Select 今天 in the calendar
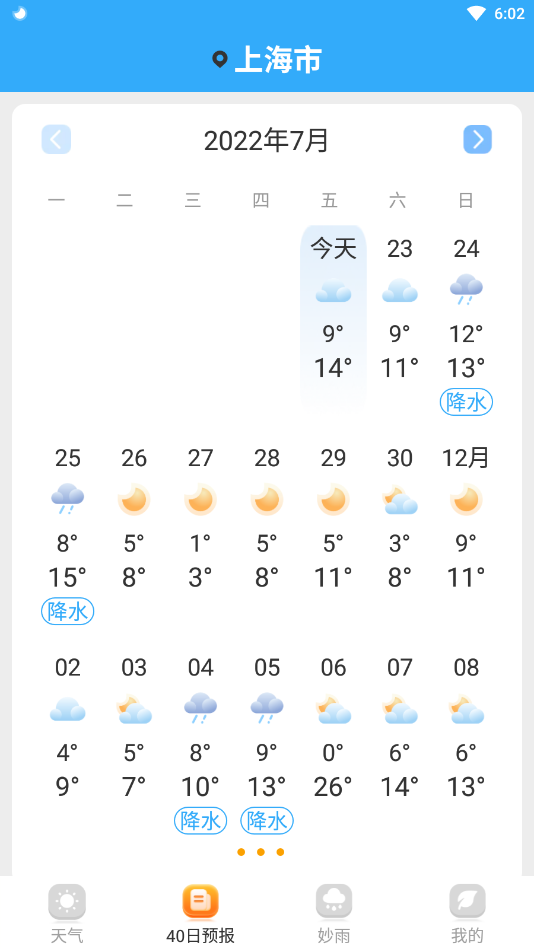 (334, 319)
